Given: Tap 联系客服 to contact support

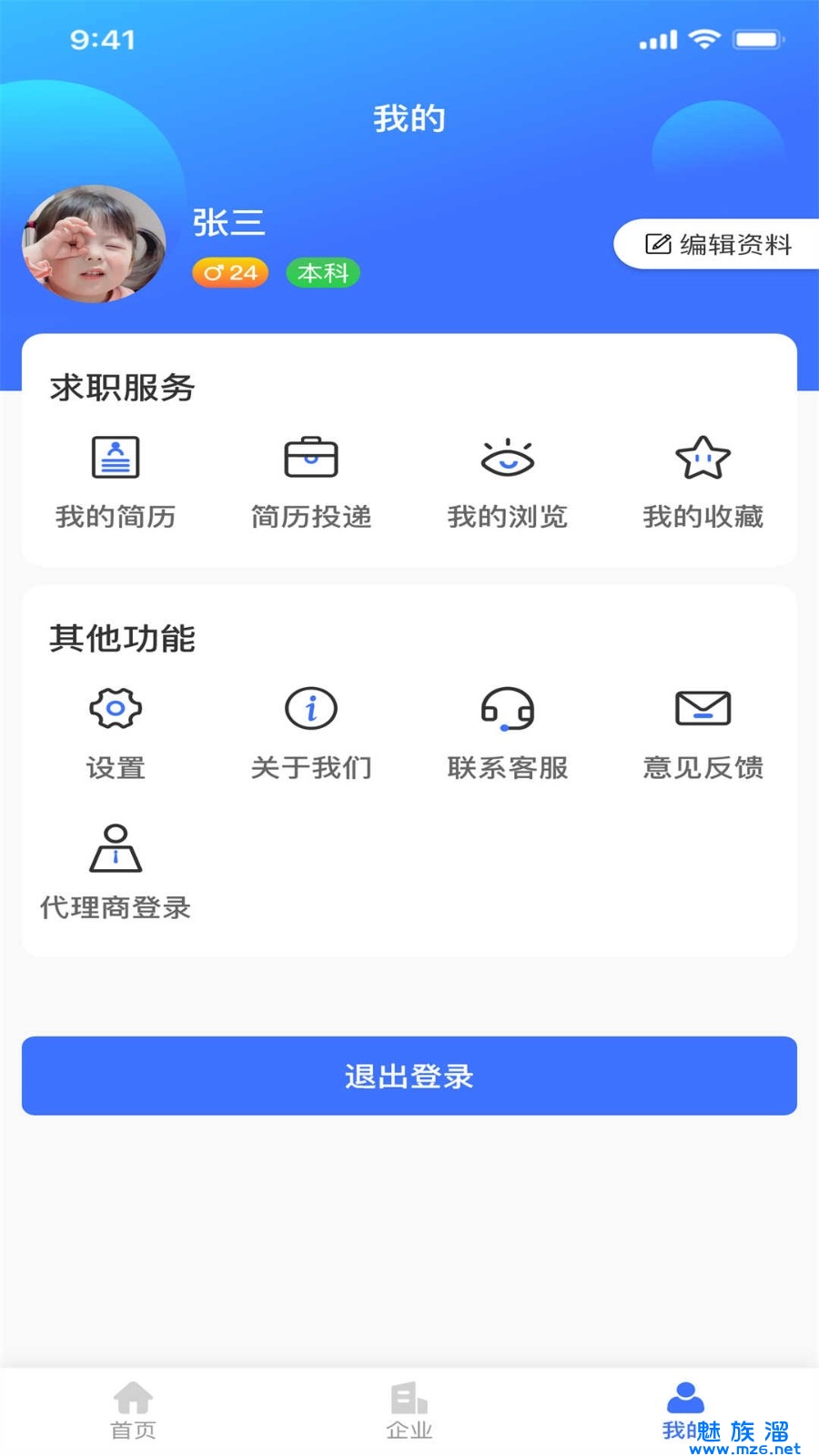Looking at the screenshot, I should (x=507, y=733).
